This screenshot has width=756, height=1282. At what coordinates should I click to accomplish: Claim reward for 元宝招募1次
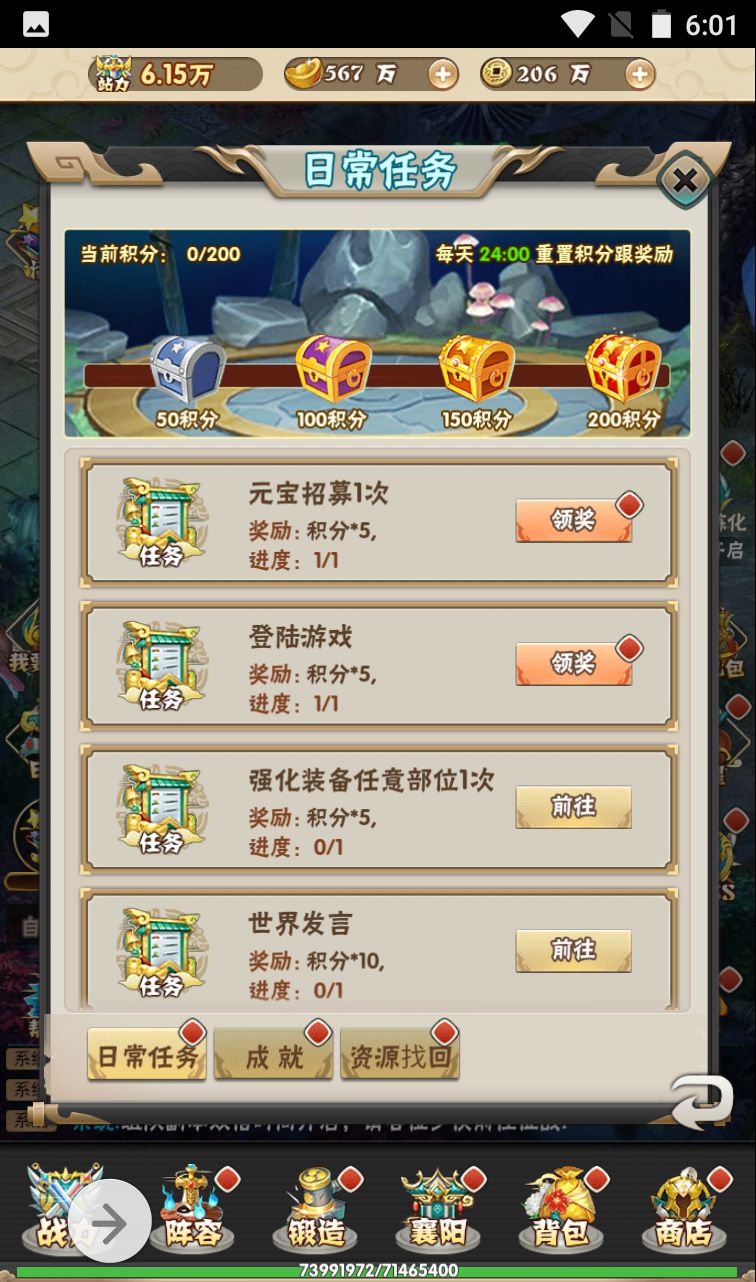573,520
